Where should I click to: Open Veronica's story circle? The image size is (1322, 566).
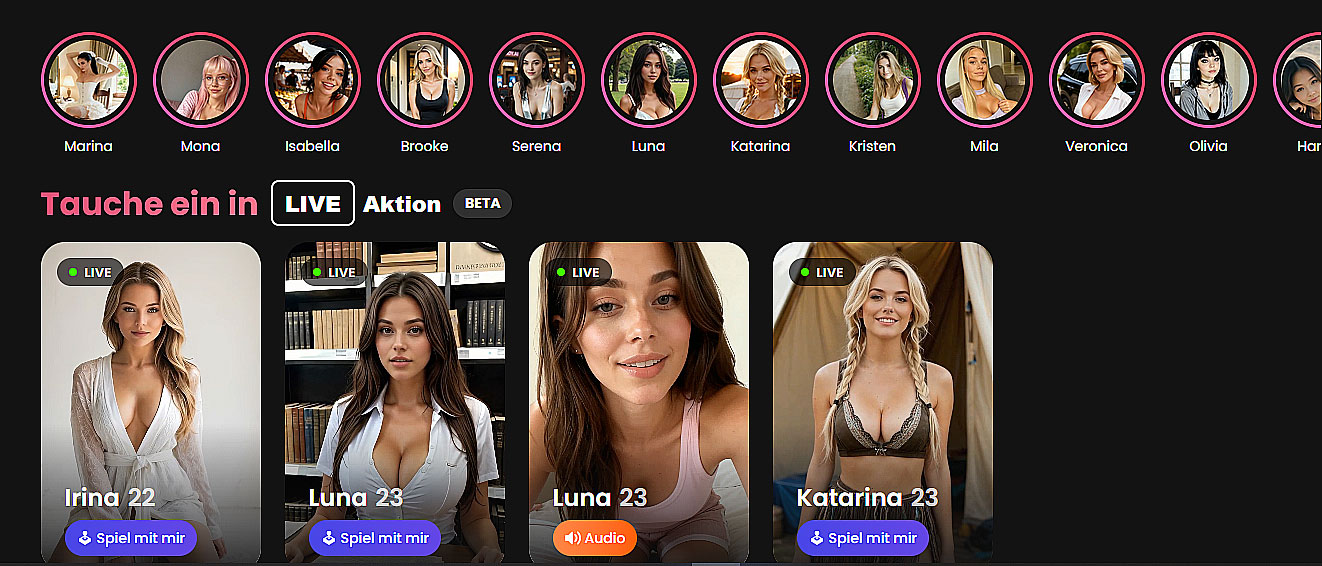[x=1096, y=80]
